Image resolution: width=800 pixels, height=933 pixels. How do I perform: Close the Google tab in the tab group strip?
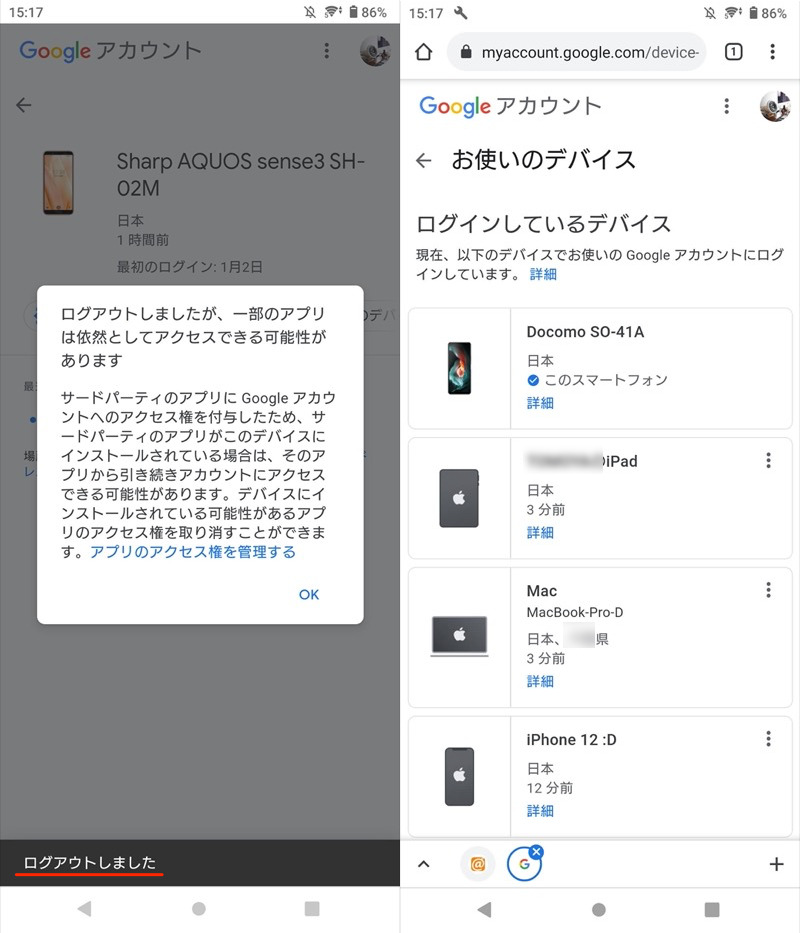pyautogui.click(x=536, y=852)
